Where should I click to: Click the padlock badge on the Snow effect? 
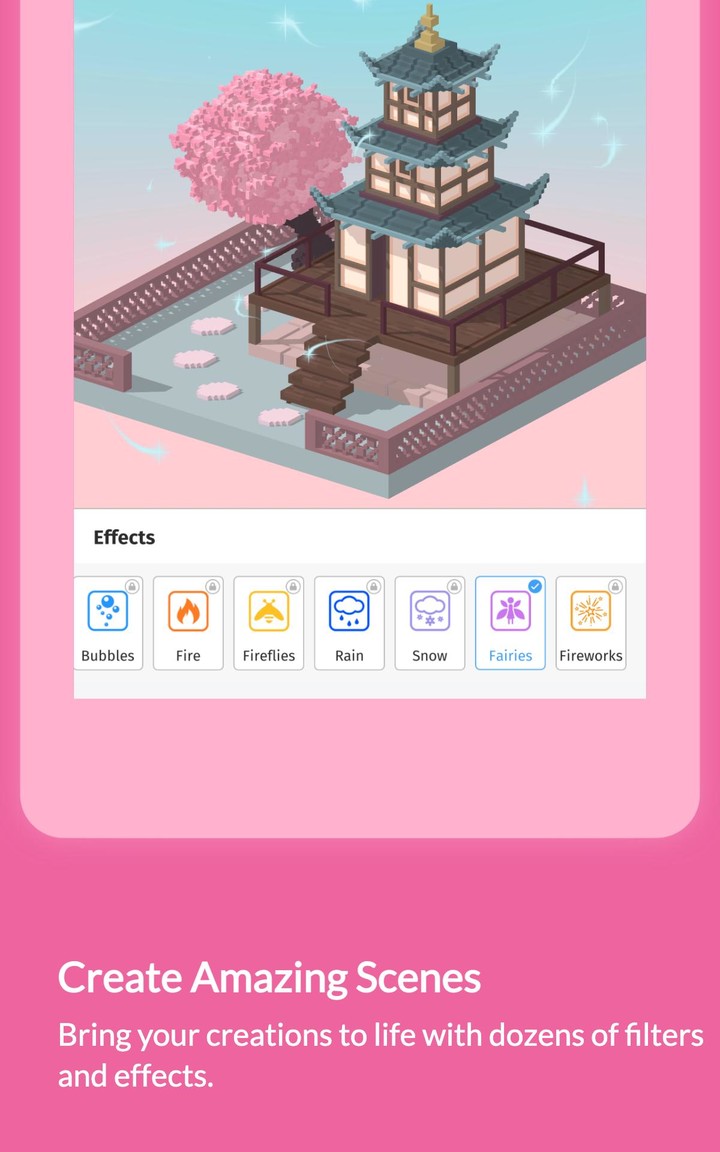click(452, 585)
